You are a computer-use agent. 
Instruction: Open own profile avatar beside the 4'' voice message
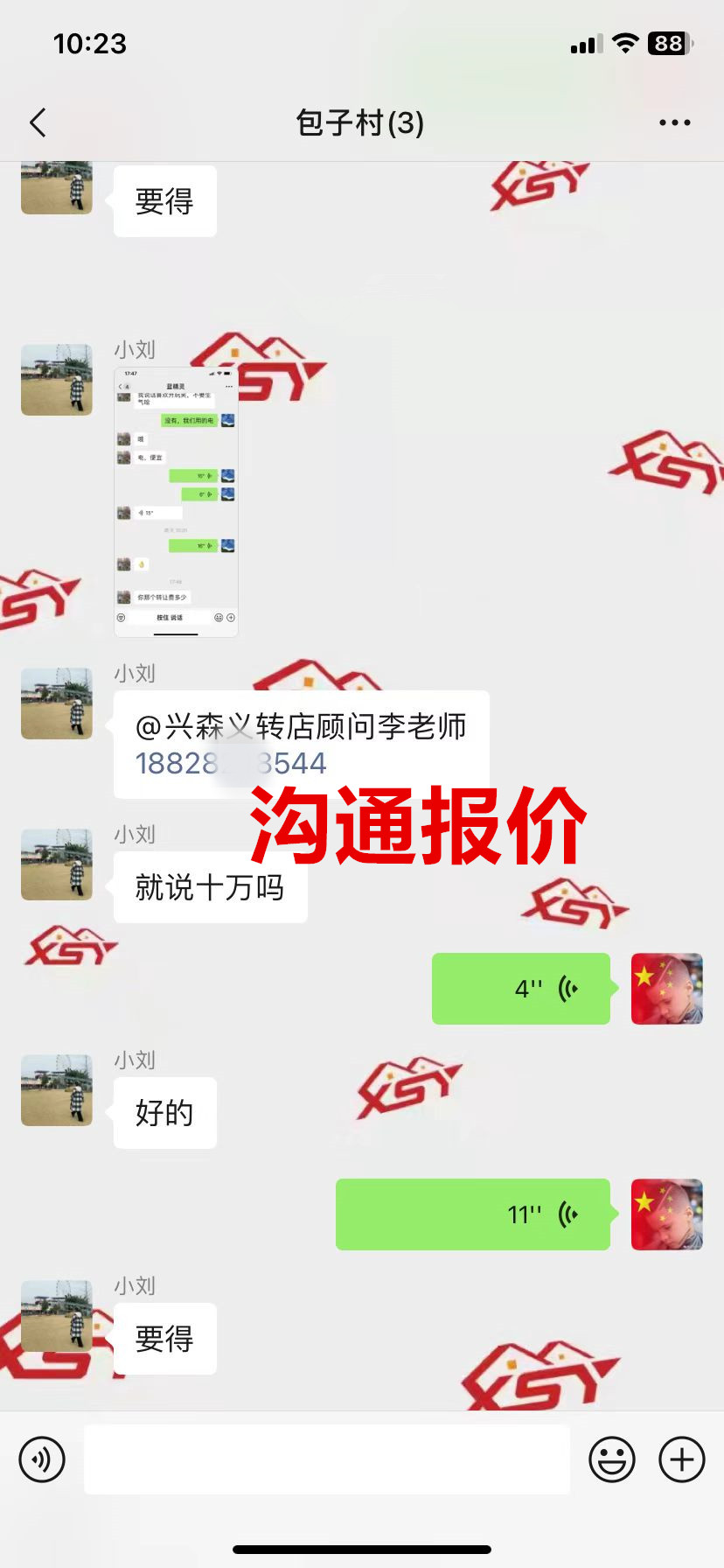coord(666,989)
